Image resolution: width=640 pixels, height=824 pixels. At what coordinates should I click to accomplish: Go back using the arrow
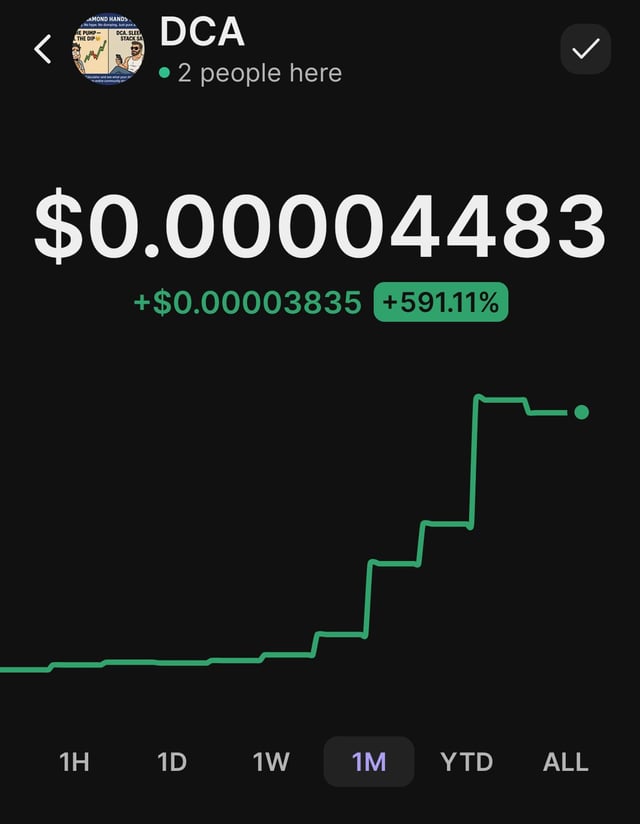tap(43, 49)
